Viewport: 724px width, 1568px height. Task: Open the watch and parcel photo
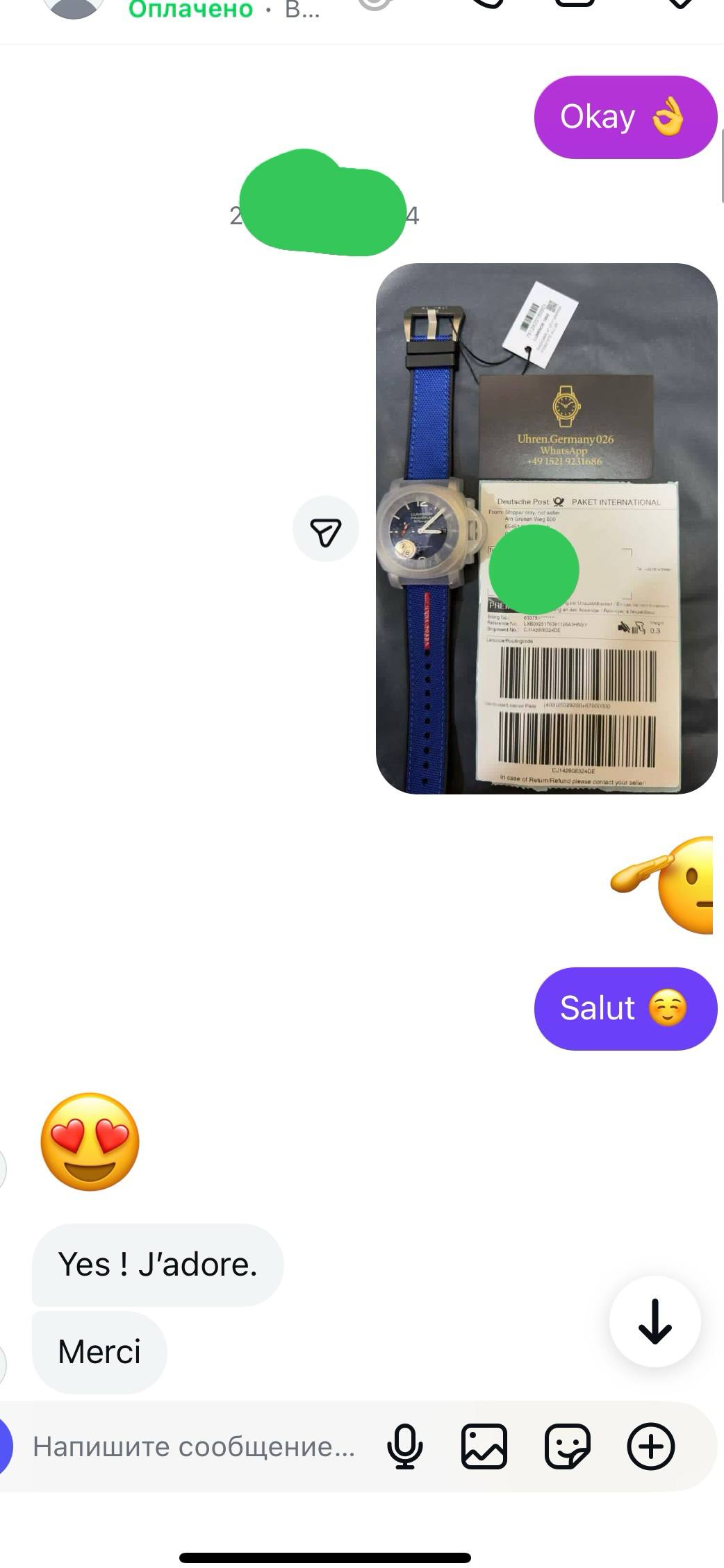[x=546, y=528]
